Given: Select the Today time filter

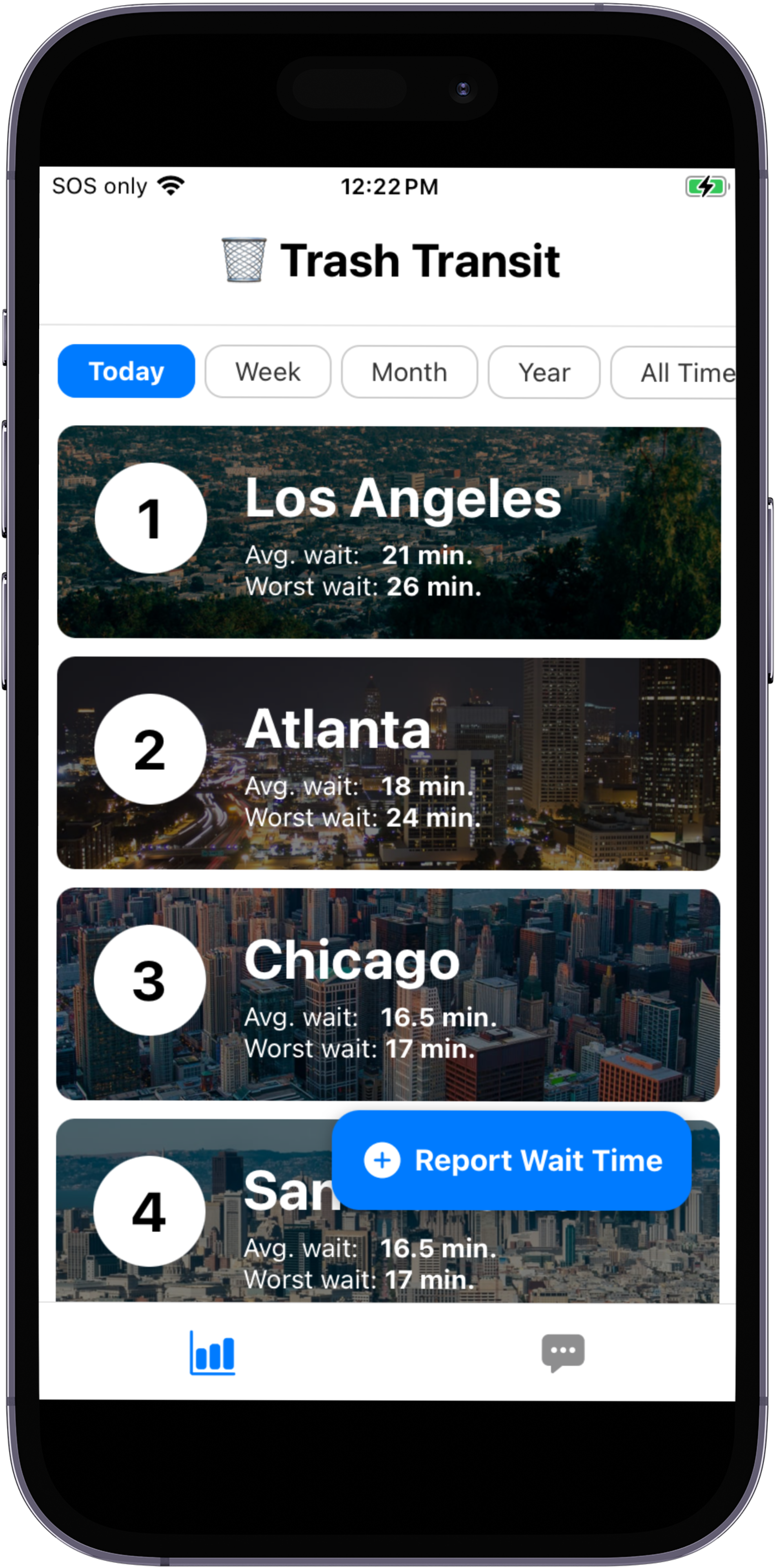Looking at the screenshot, I should pos(127,371).
